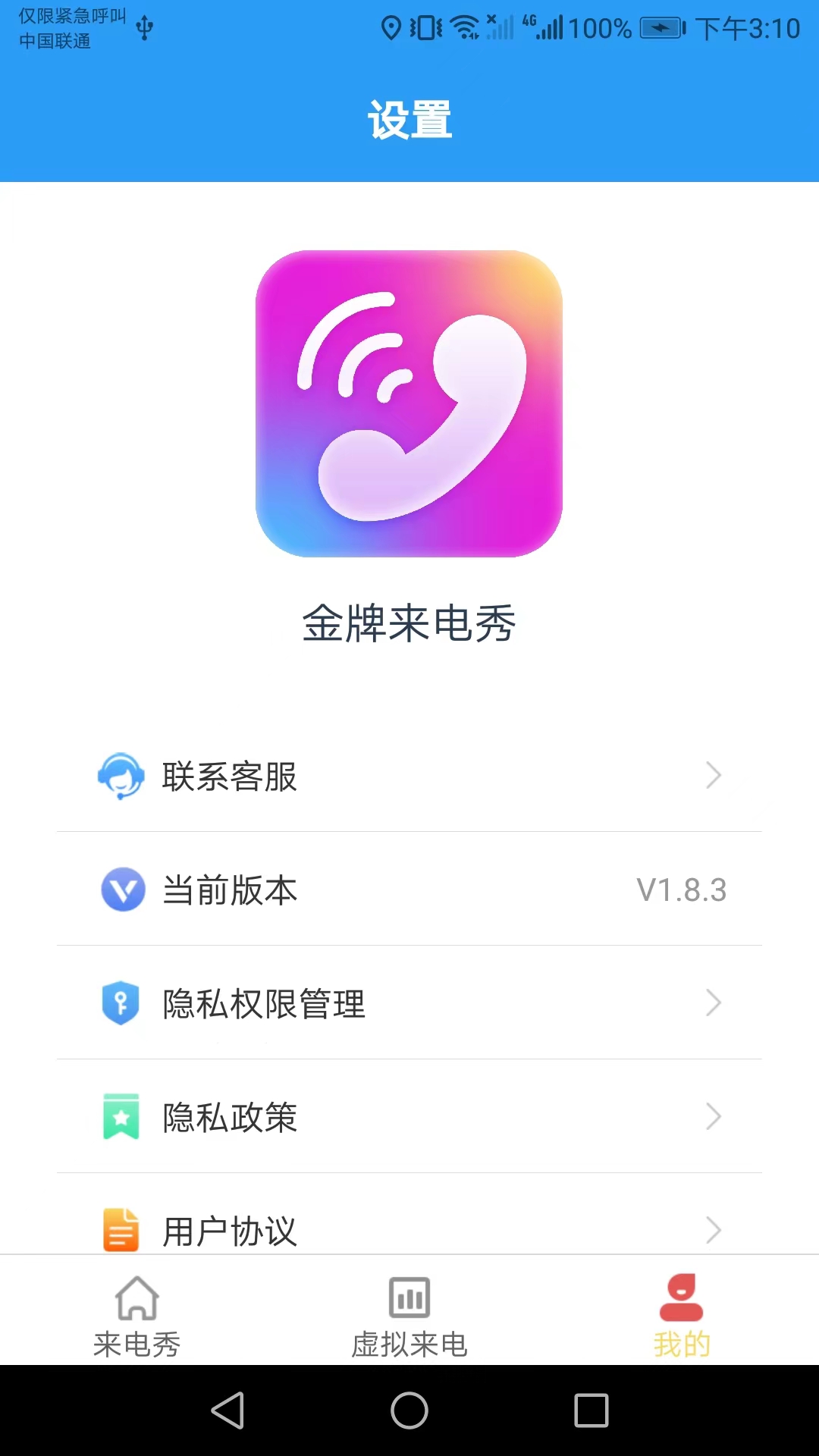Click the 联系客服 headset icon

(121, 777)
